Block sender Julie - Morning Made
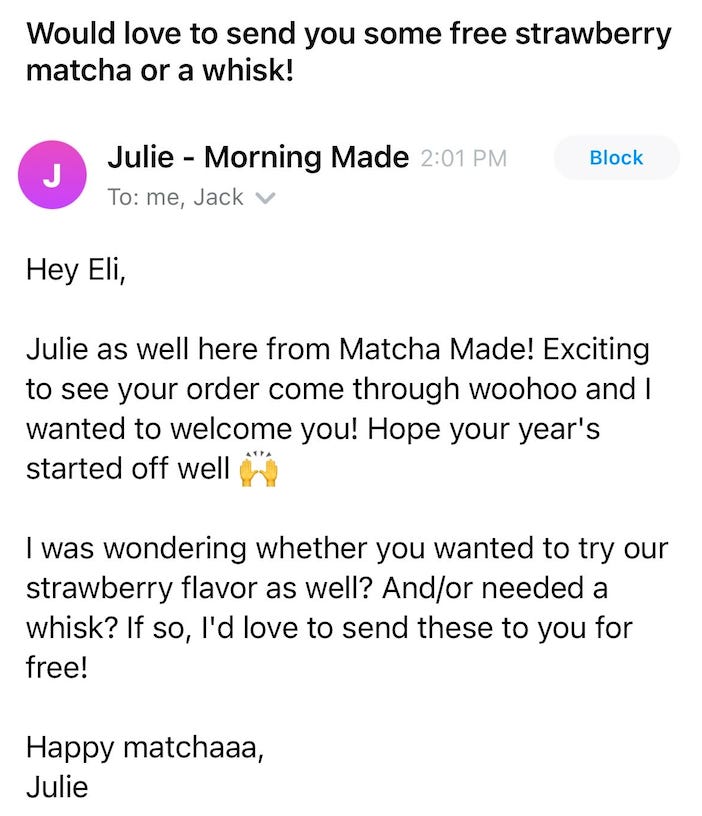The height and width of the screenshot is (816, 702). pyautogui.click(x=616, y=158)
